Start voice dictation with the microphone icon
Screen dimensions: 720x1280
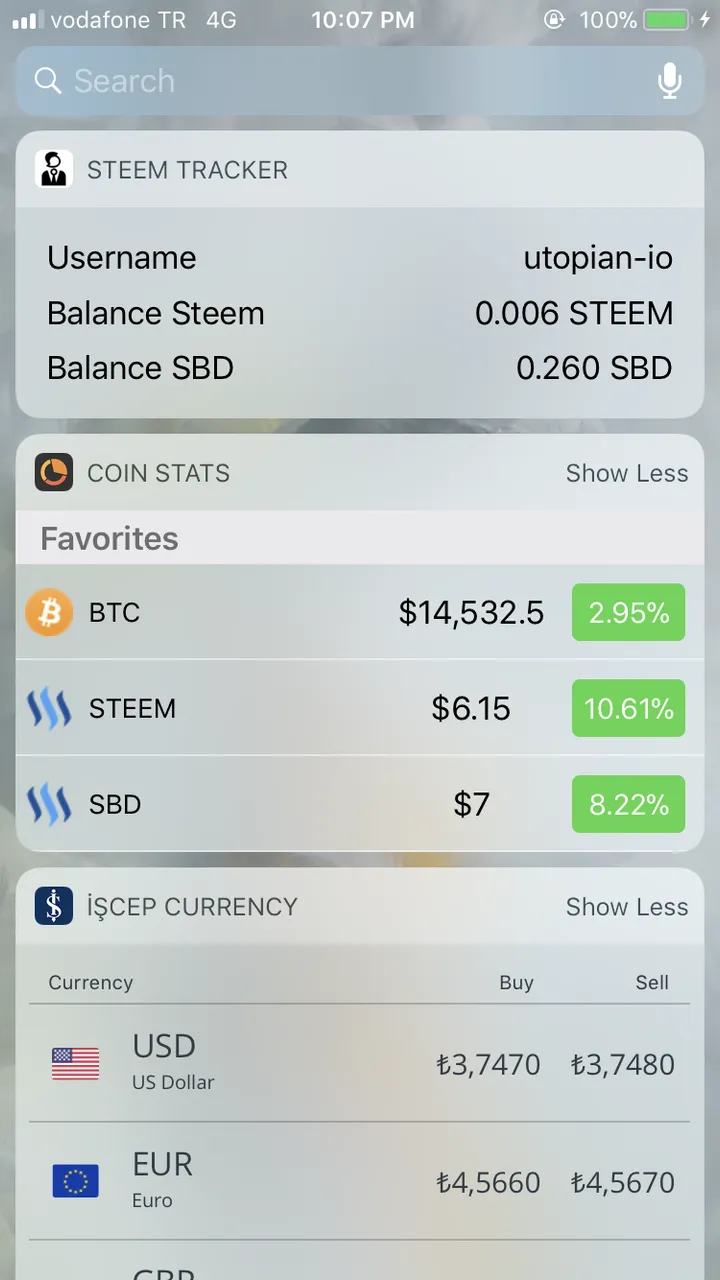(669, 81)
